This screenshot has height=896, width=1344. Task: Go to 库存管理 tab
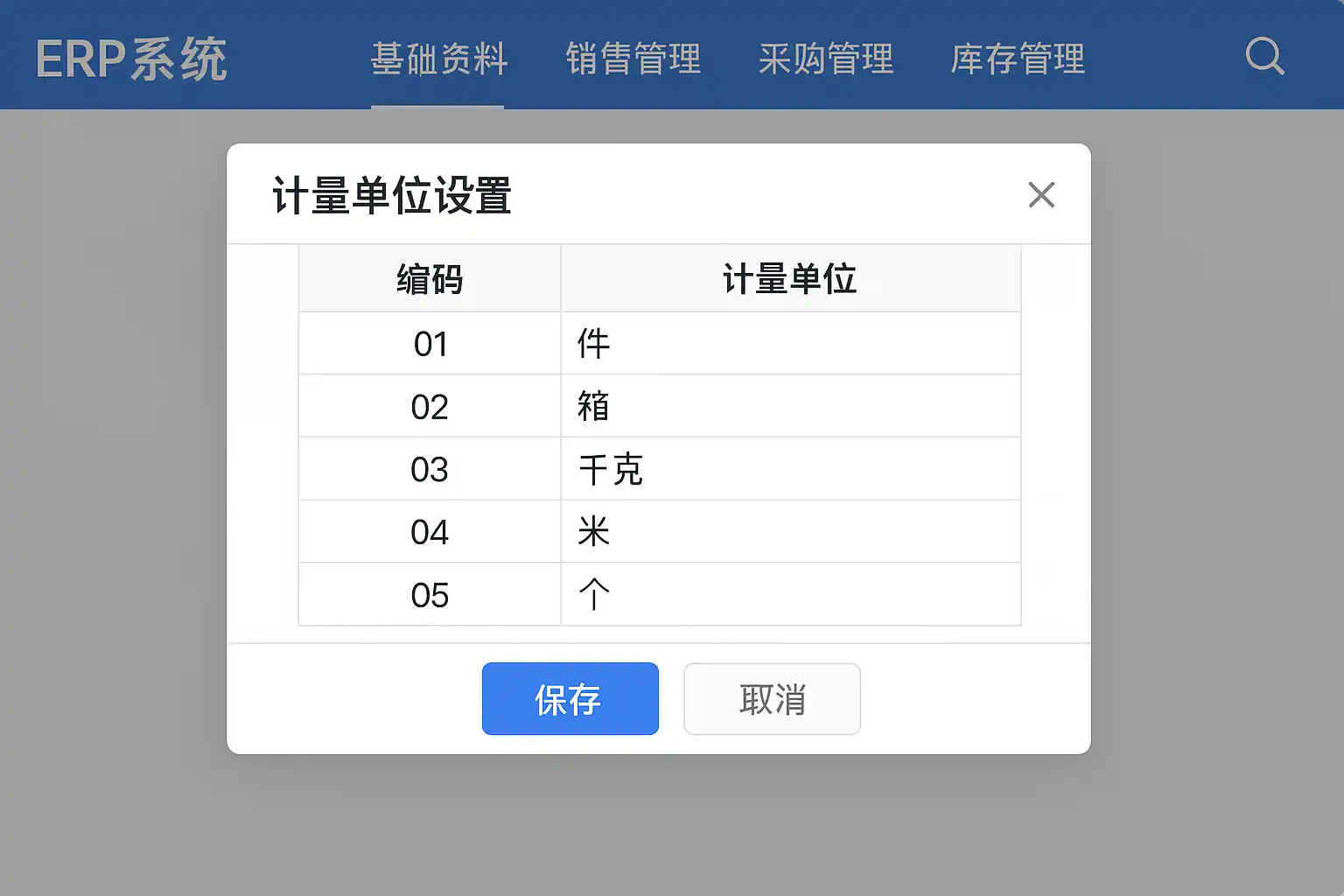[1018, 59]
